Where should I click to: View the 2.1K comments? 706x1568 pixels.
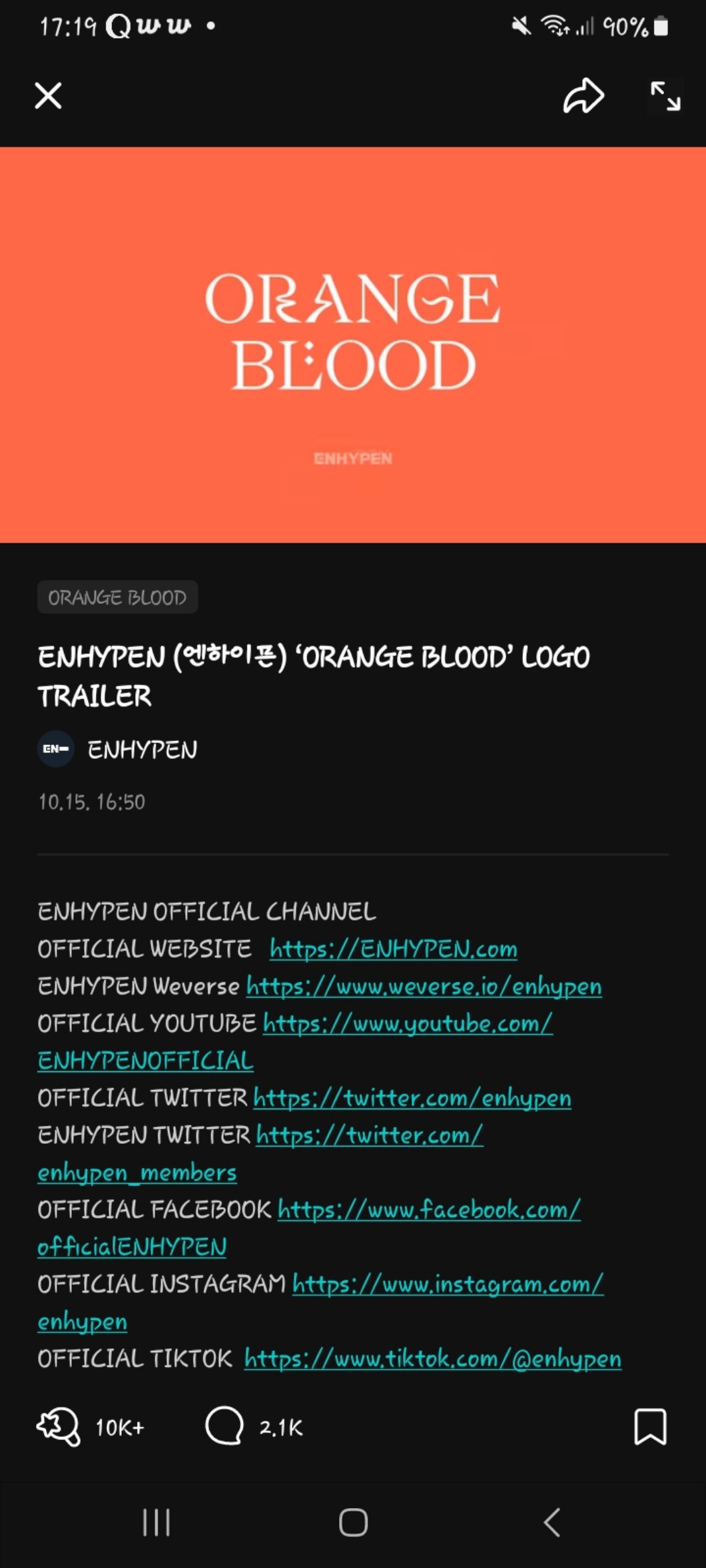[x=225, y=1427]
